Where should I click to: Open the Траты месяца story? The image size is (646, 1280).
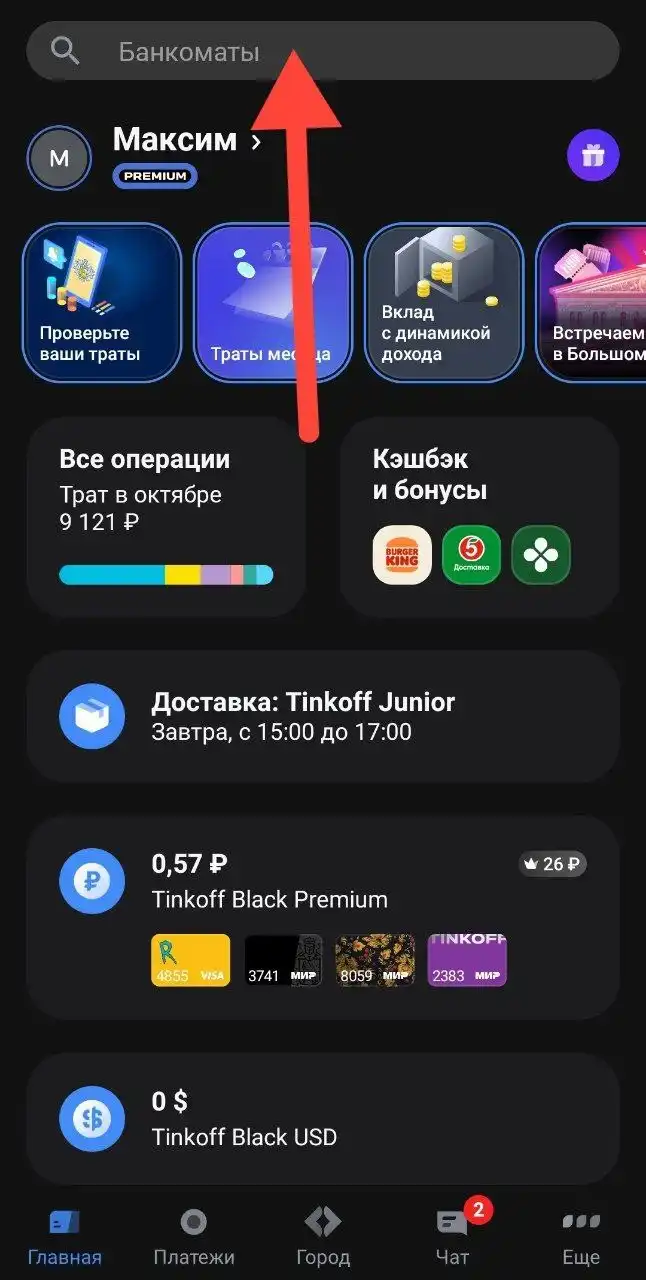pos(273,302)
